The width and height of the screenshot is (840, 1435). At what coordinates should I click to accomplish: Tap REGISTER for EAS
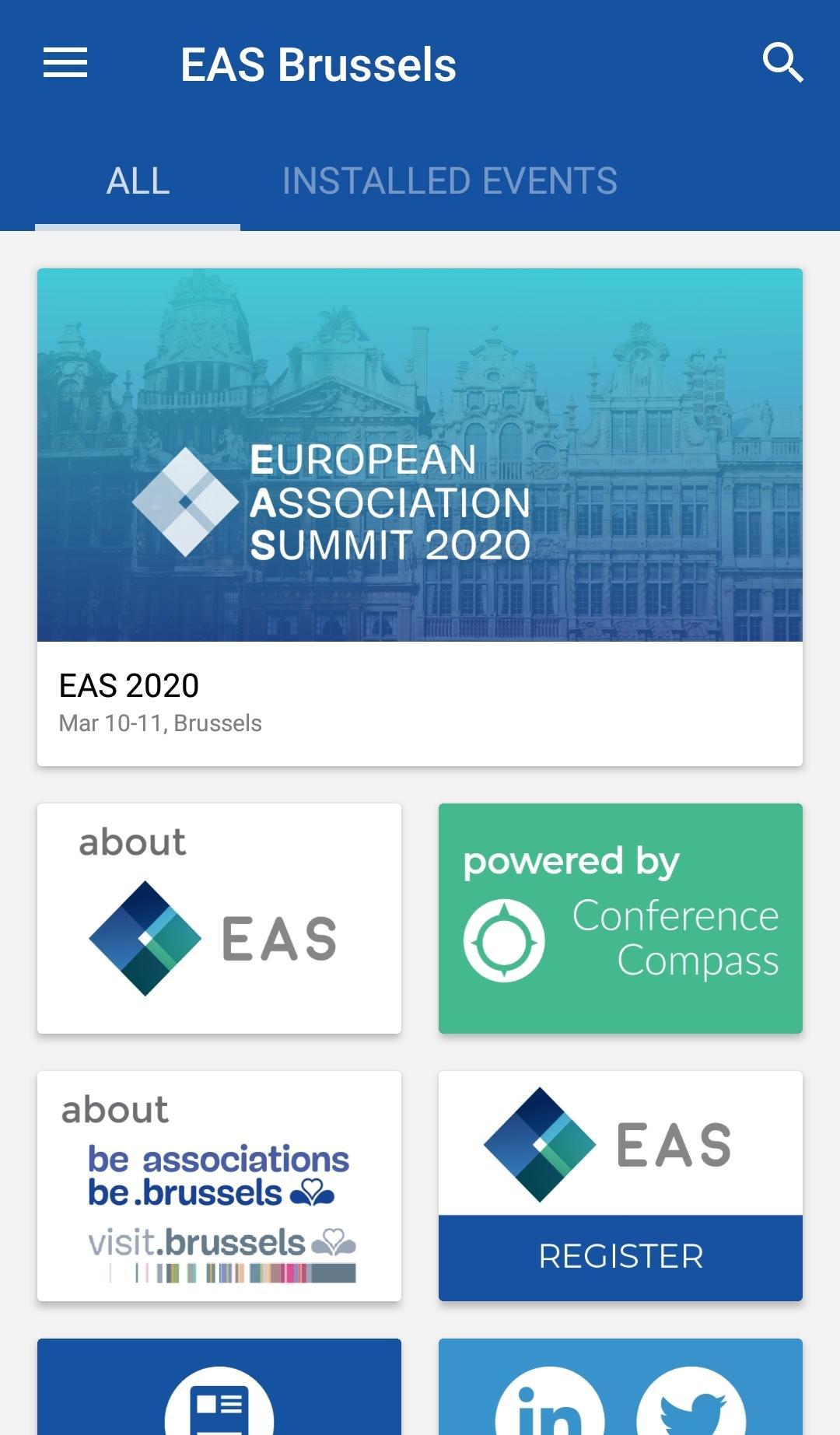620,1255
